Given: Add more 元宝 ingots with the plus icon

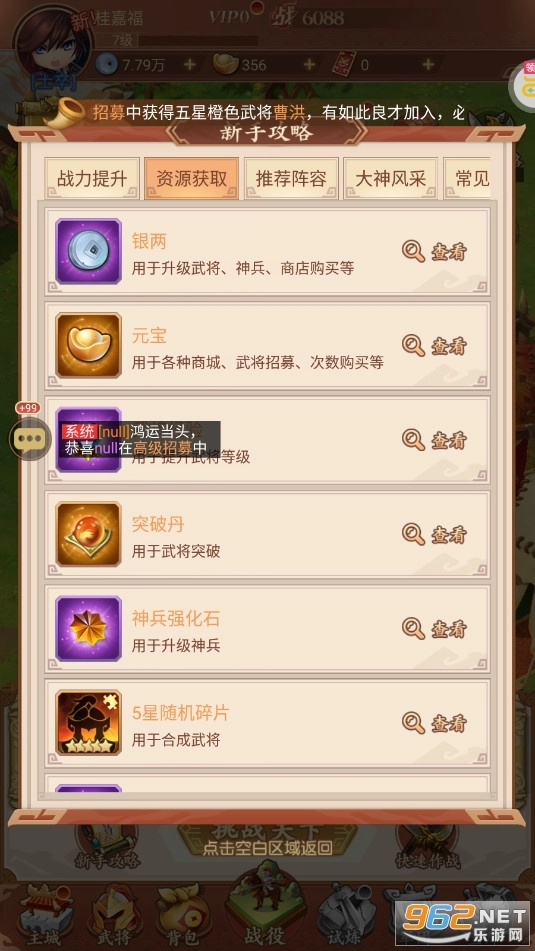Looking at the screenshot, I should 309,64.
